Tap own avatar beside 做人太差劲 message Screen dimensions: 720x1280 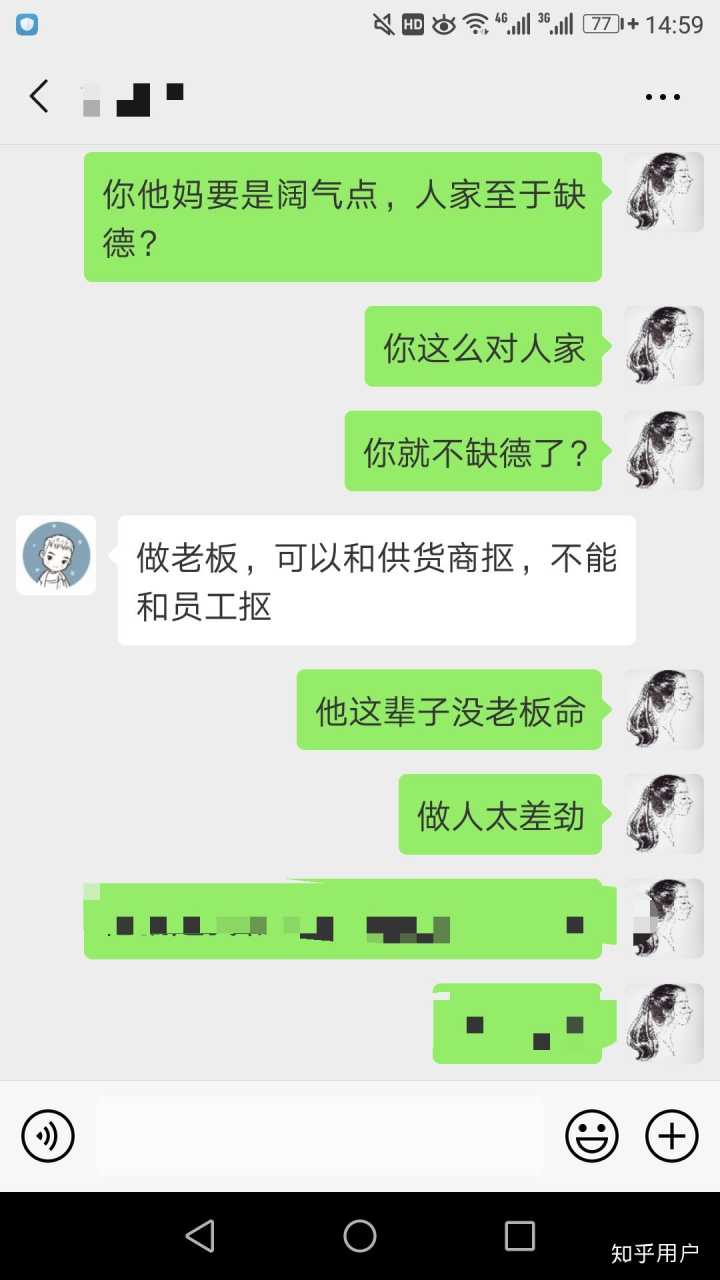pyautogui.click(x=664, y=814)
